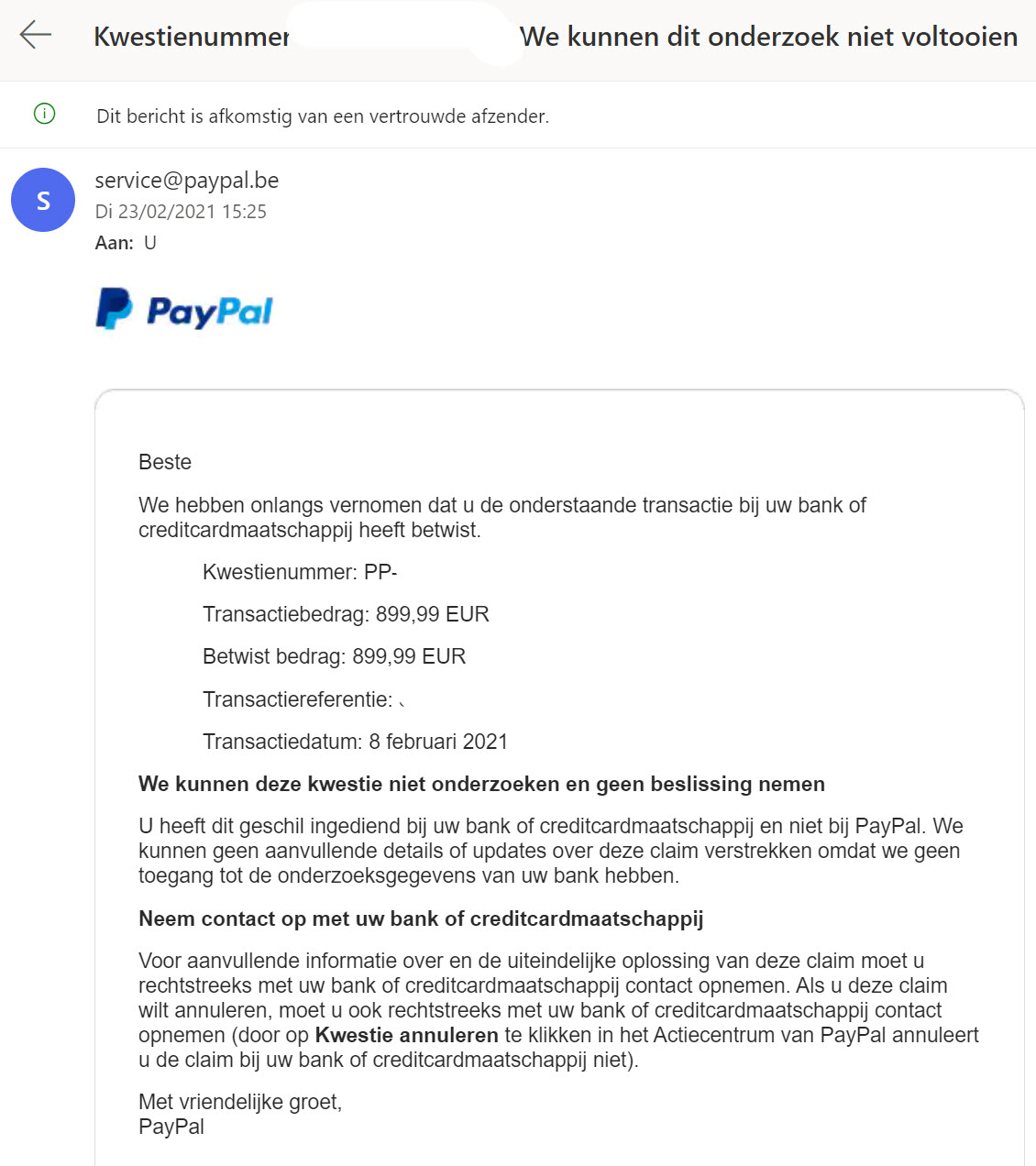This screenshot has width=1036, height=1166.
Task: Tap the trusted sender info icon
Action: point(44,114)
